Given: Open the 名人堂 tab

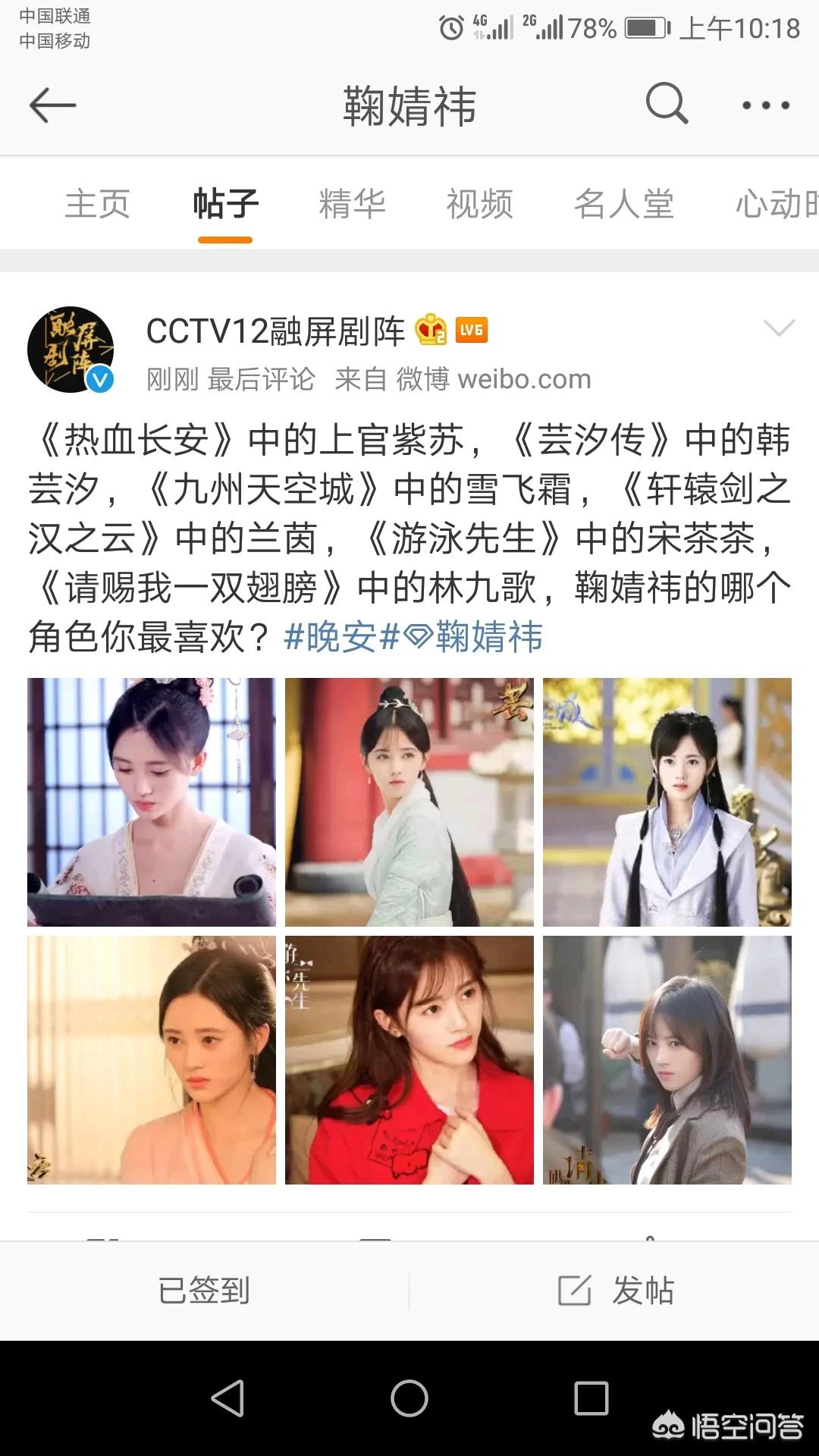Looking at the screenshot, I should tap(624, 204).
